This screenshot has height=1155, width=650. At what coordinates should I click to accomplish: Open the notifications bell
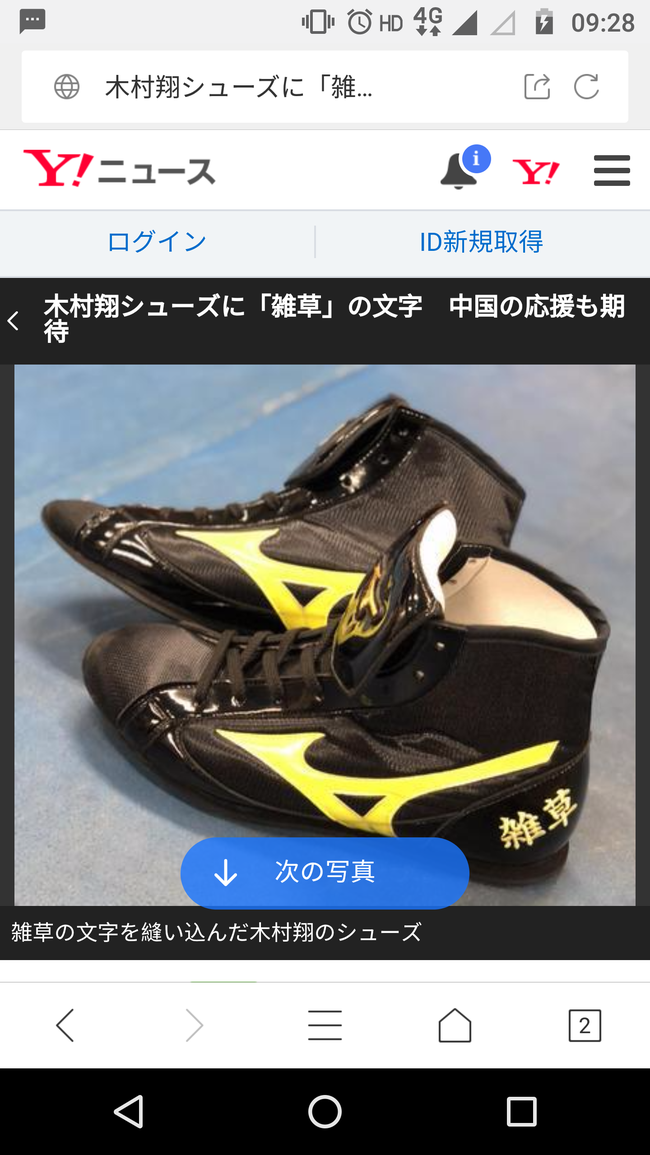coord(461,171)
